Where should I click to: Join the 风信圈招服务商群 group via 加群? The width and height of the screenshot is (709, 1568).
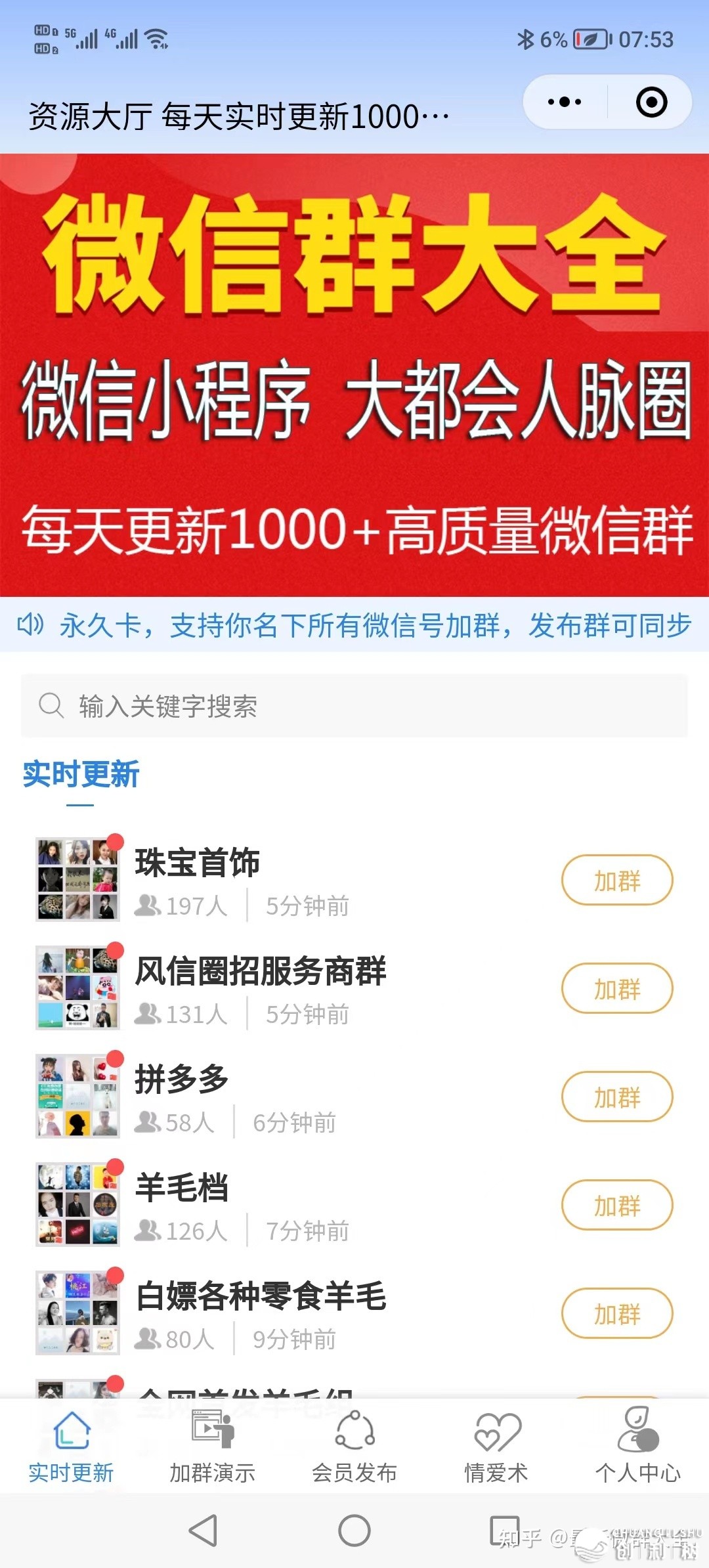[x=616, y=988]
